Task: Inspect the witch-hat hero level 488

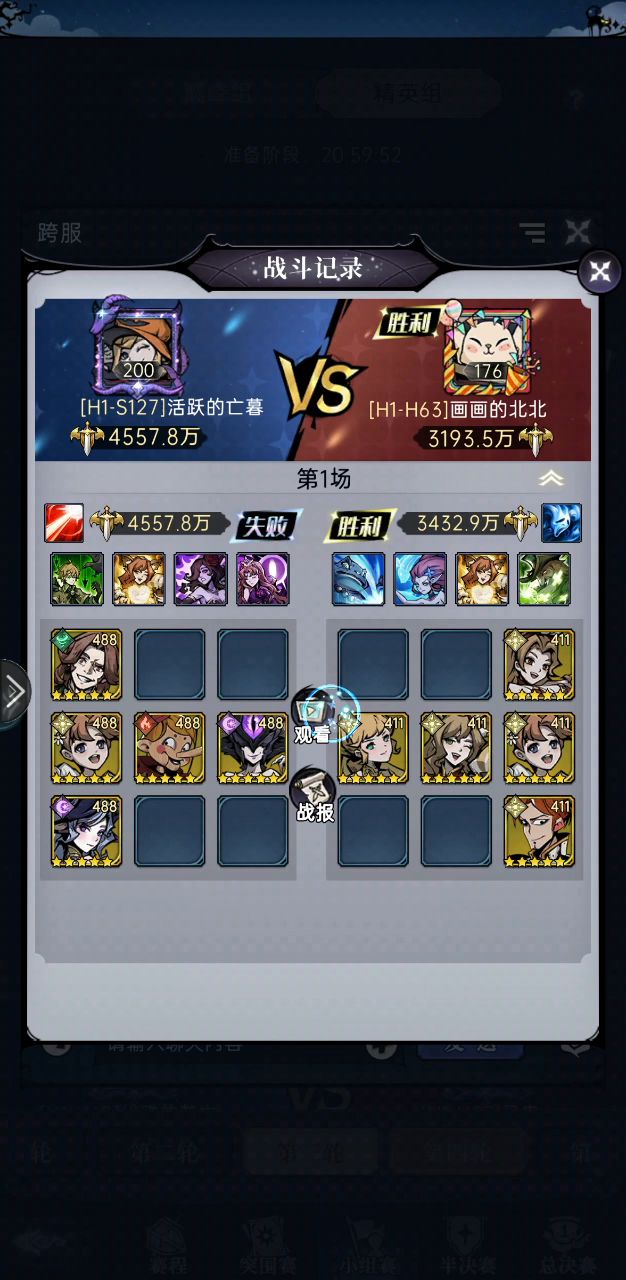Action: click(87, 830)
